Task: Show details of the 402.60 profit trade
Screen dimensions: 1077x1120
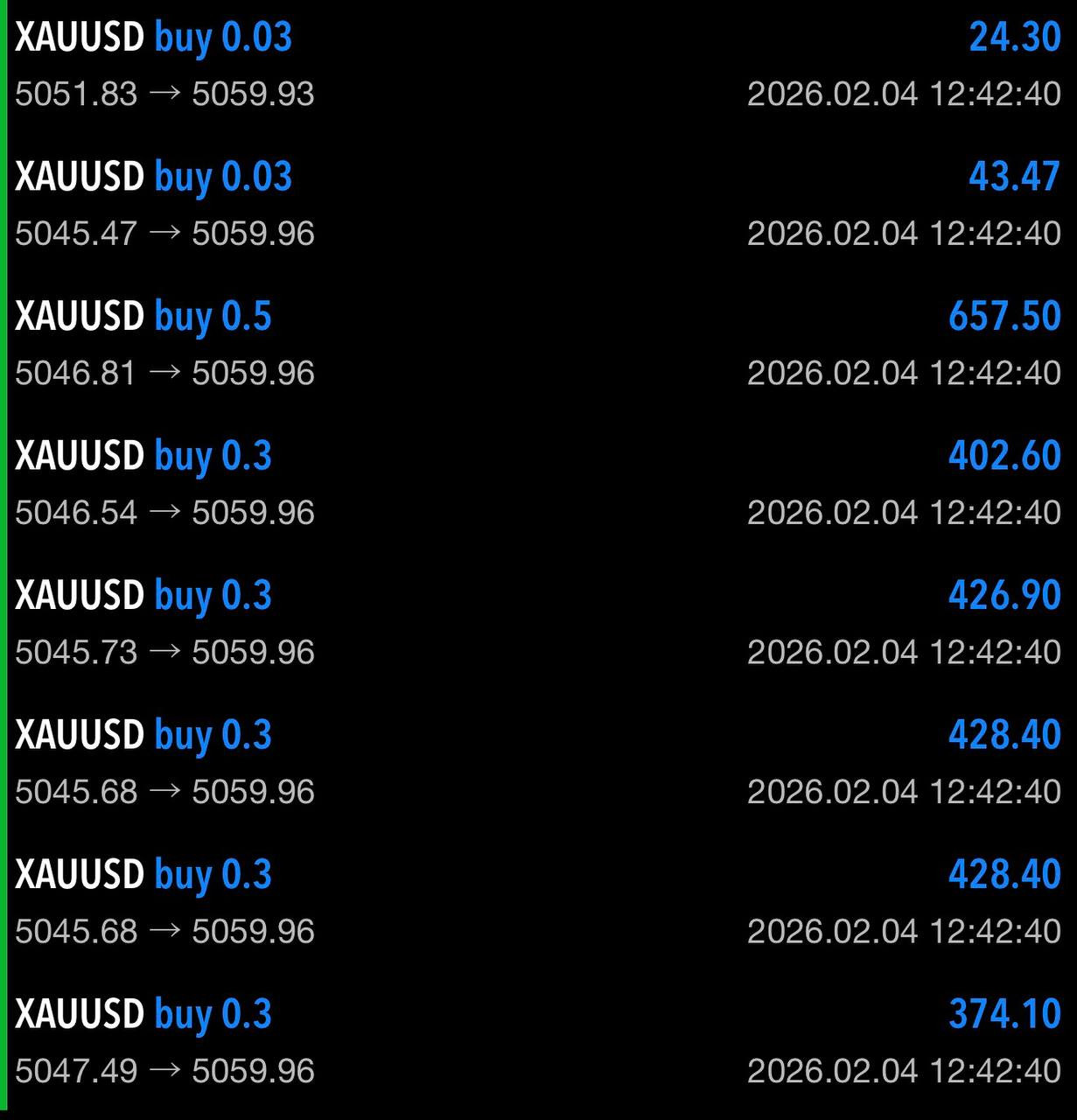Action: 537,483
